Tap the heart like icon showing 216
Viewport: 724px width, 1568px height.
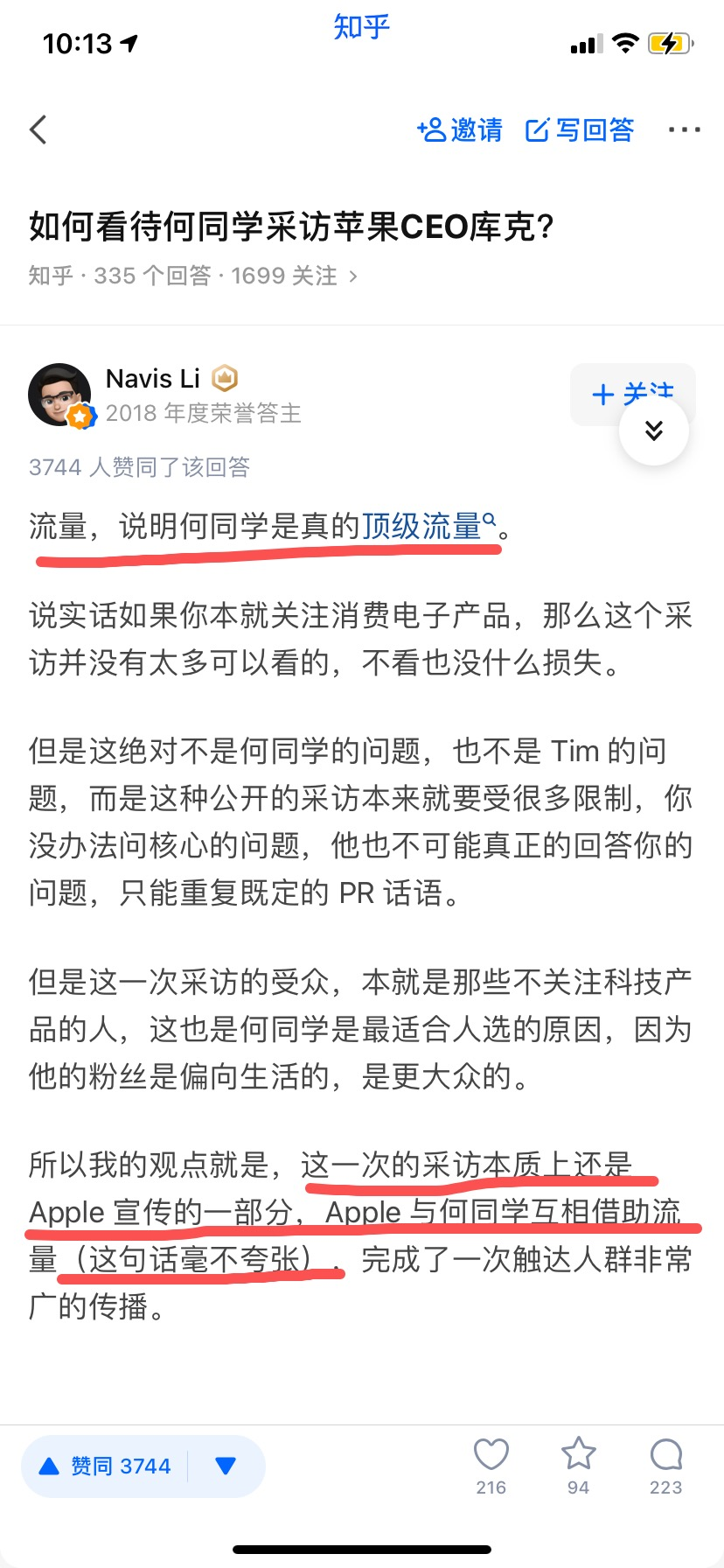point(491,1454)
